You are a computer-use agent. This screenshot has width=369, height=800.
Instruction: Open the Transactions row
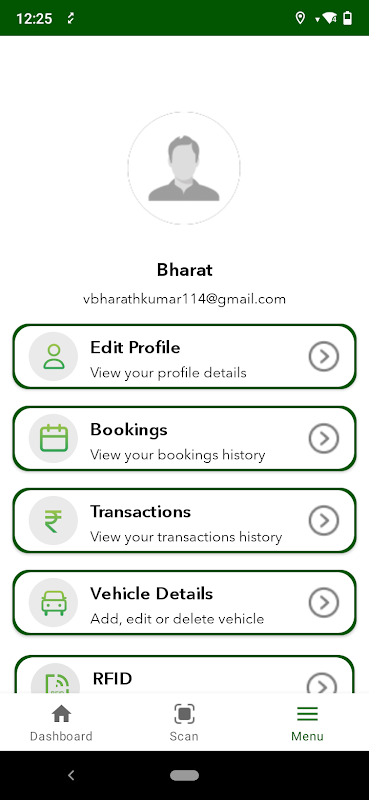(184, 520)
